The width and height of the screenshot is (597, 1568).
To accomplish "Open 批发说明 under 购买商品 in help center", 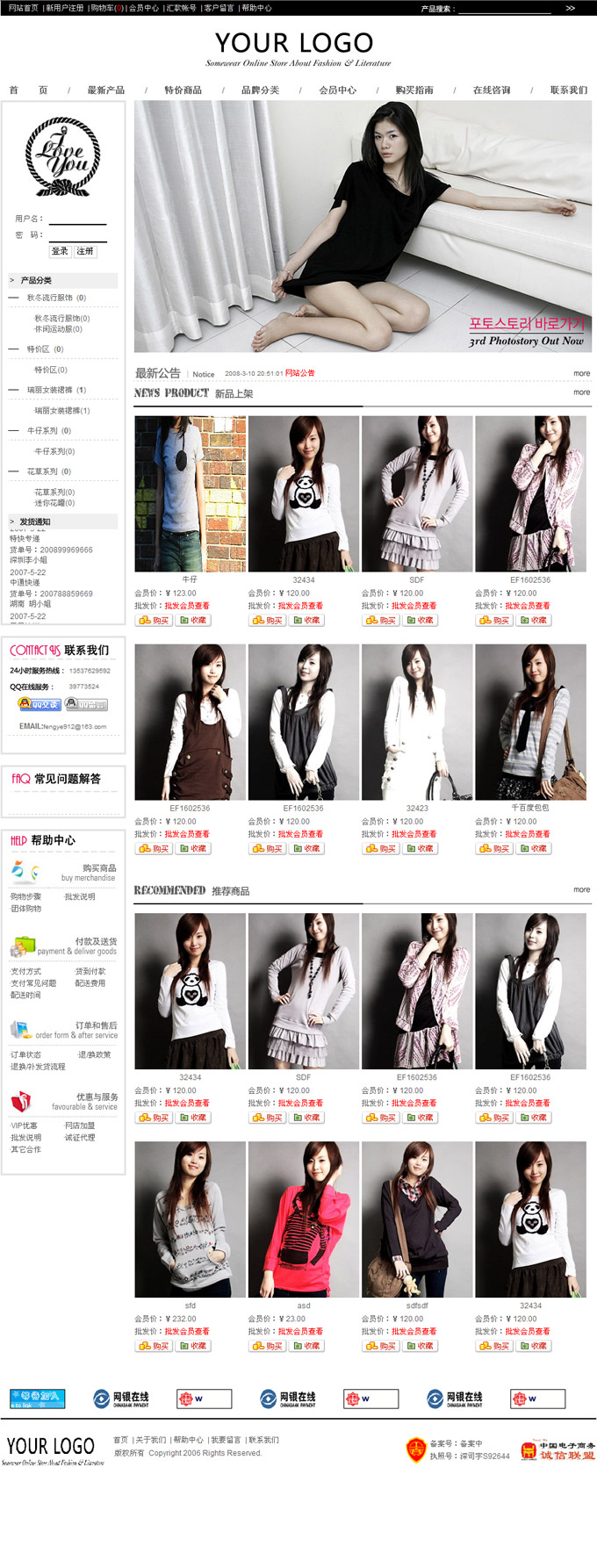I will [x=80, y=897].
